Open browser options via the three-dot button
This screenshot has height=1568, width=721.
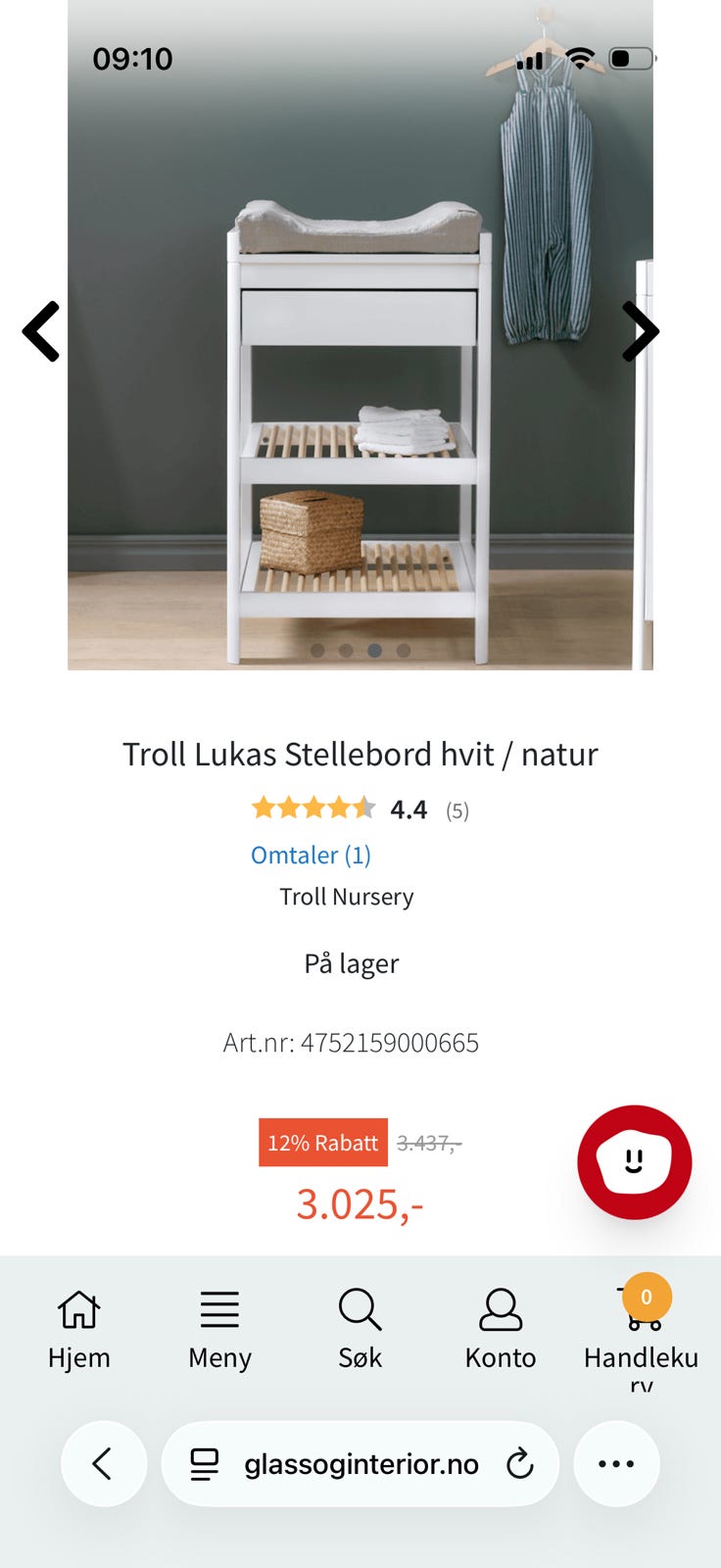616,1464
